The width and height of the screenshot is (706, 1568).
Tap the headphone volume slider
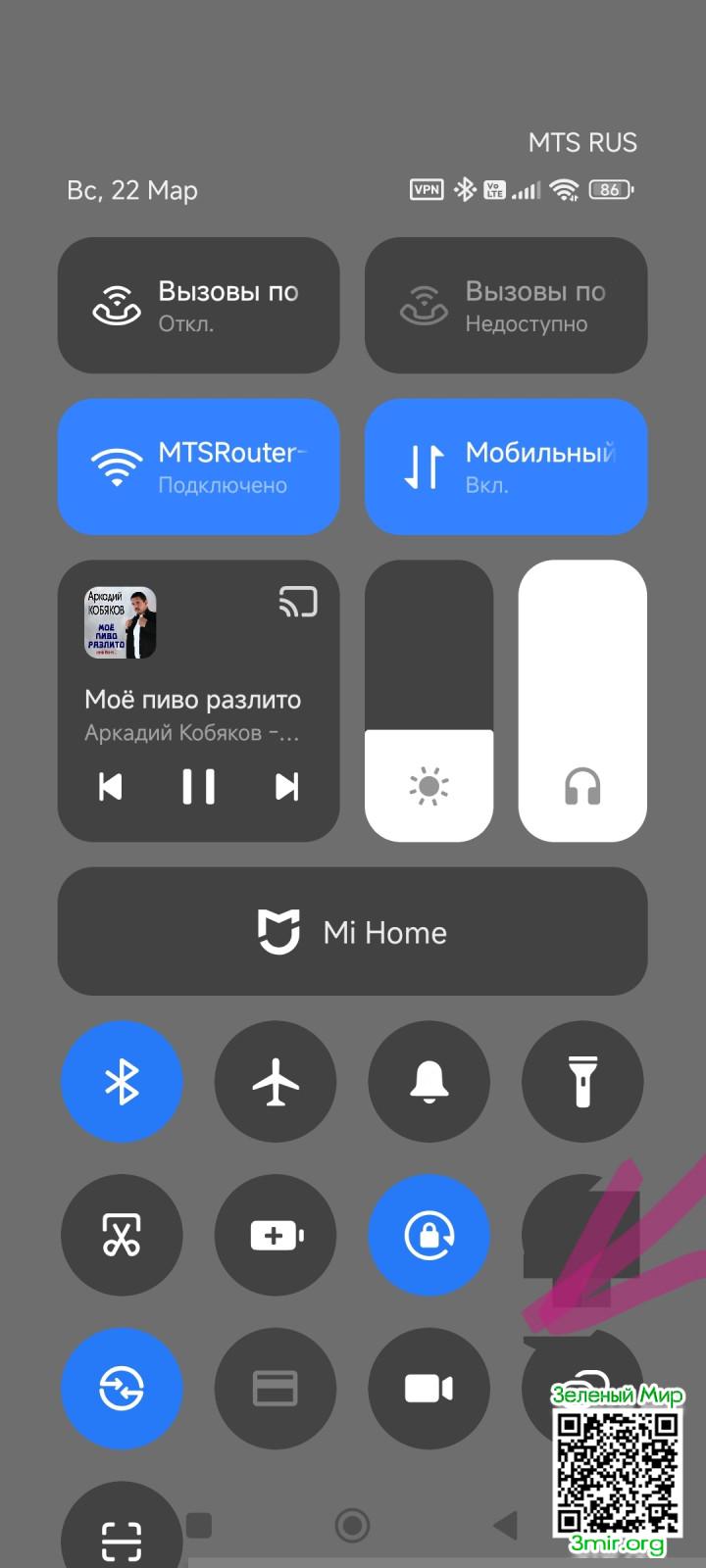tap(582, 702)
